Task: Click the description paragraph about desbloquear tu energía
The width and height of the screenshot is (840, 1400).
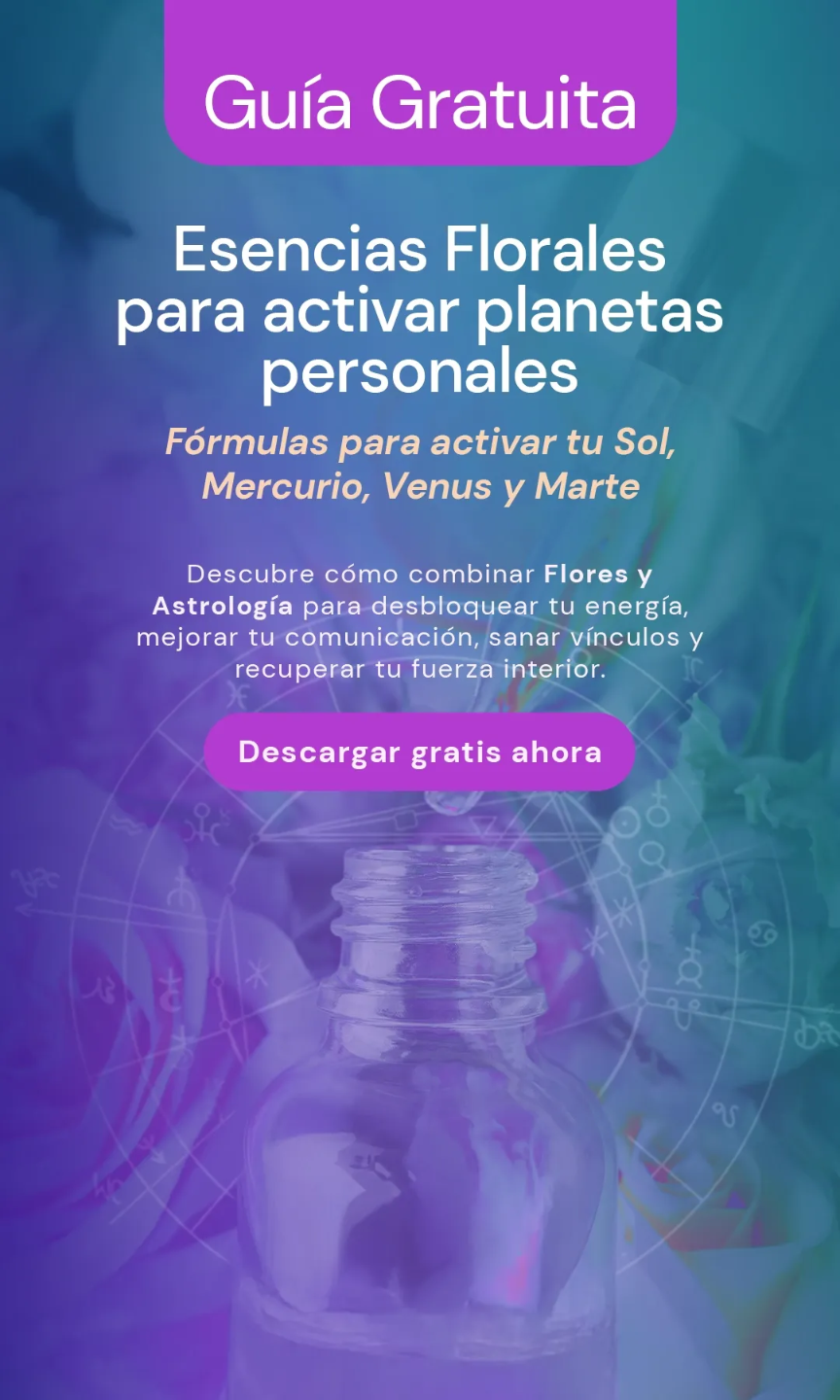Action: 420,622
